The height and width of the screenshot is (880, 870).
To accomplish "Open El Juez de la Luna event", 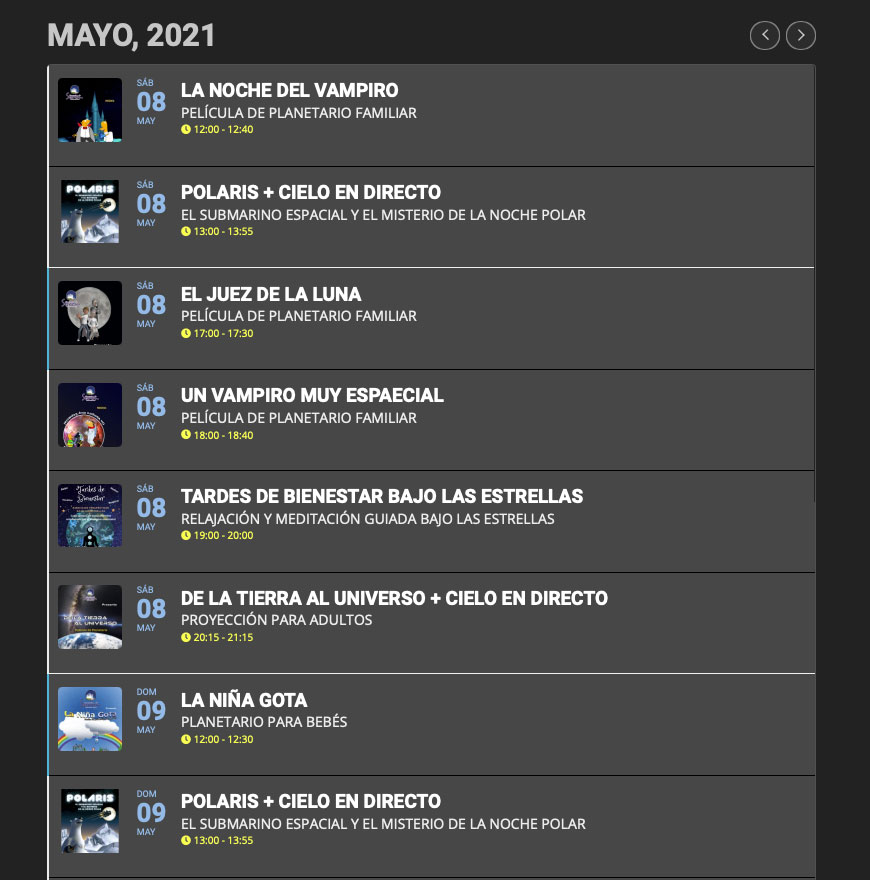I will [x=271, y=294].
